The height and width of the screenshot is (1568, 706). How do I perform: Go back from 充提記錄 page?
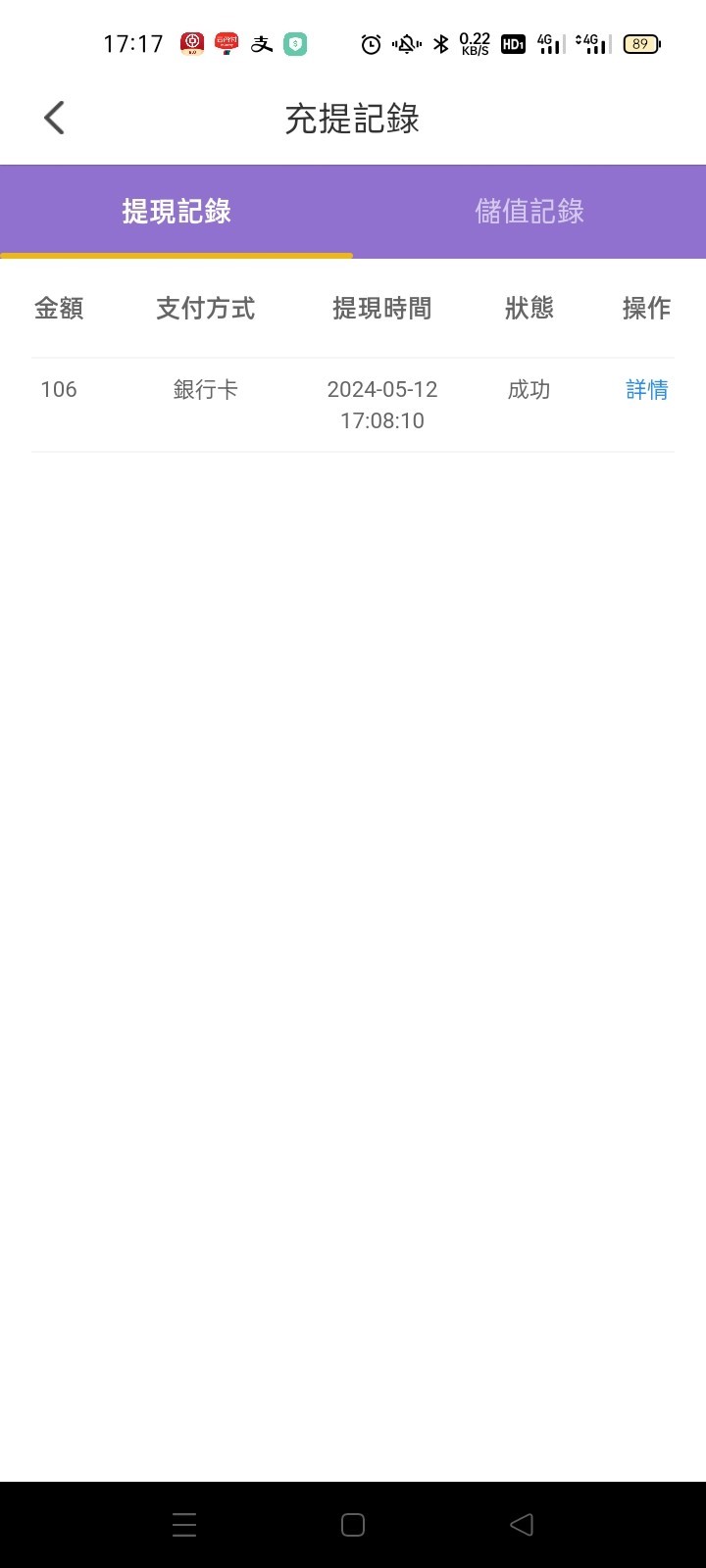54,119
